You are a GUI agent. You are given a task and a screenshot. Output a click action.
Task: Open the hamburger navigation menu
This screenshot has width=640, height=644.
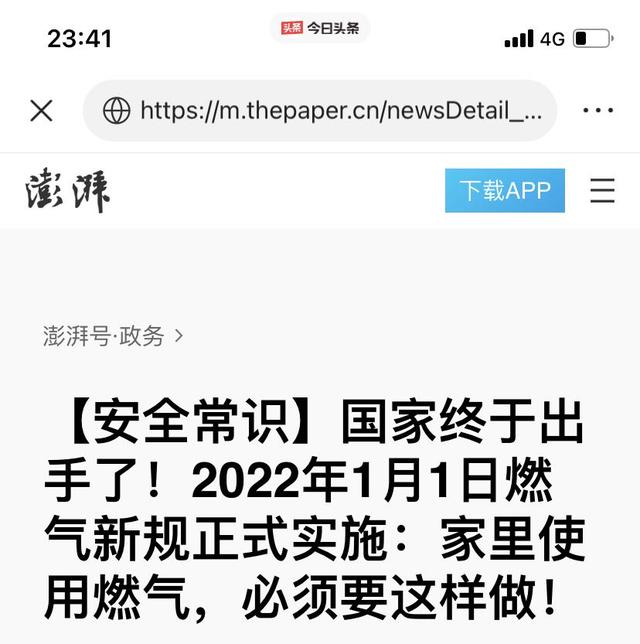[602, 190]
